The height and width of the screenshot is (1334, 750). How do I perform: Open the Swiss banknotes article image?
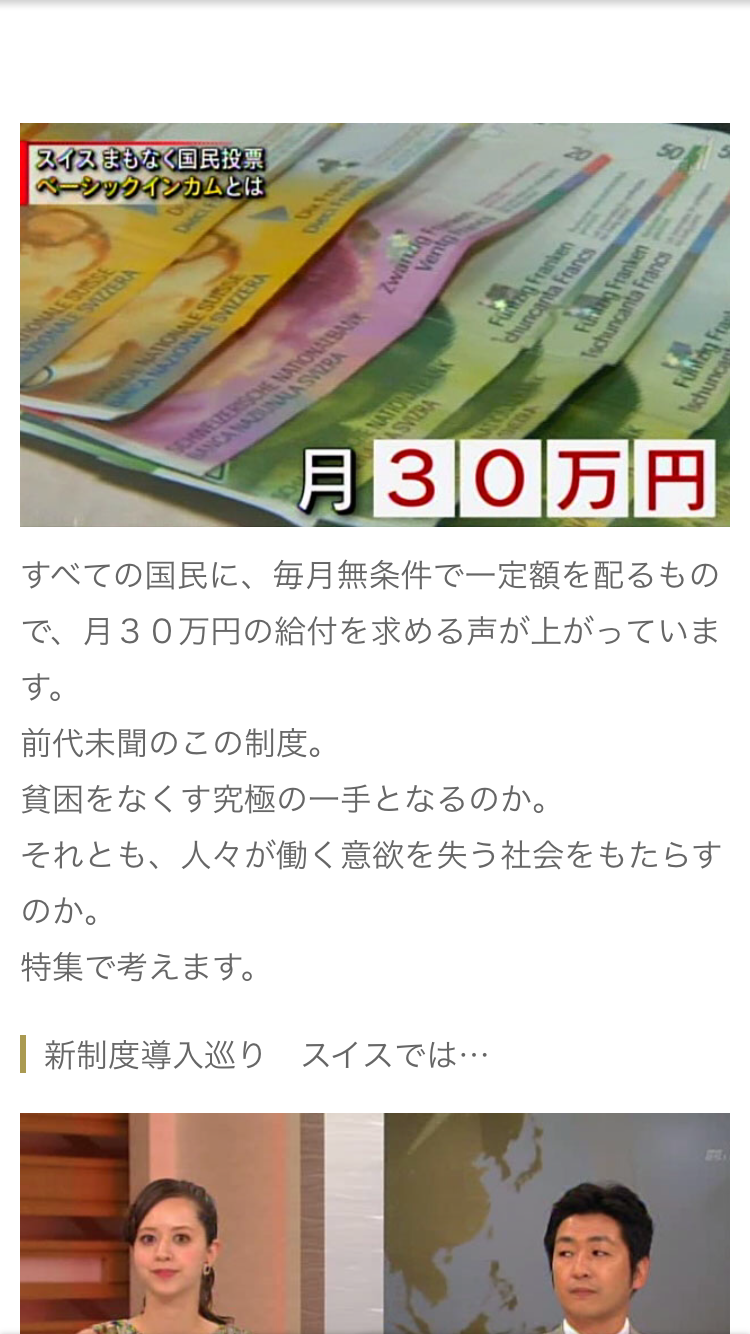[375, 325]
